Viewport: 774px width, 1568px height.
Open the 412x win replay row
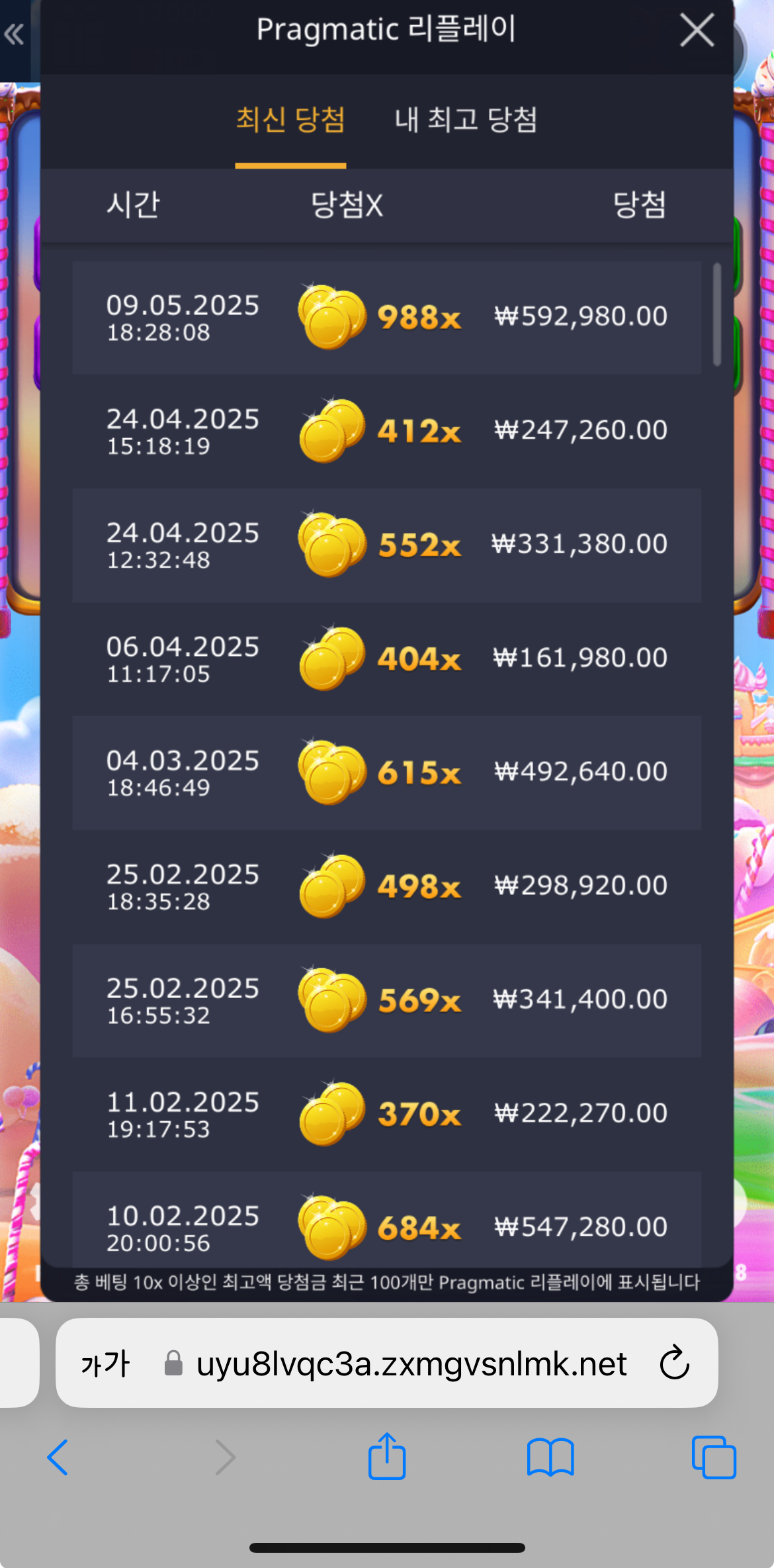tap(386, 431)
